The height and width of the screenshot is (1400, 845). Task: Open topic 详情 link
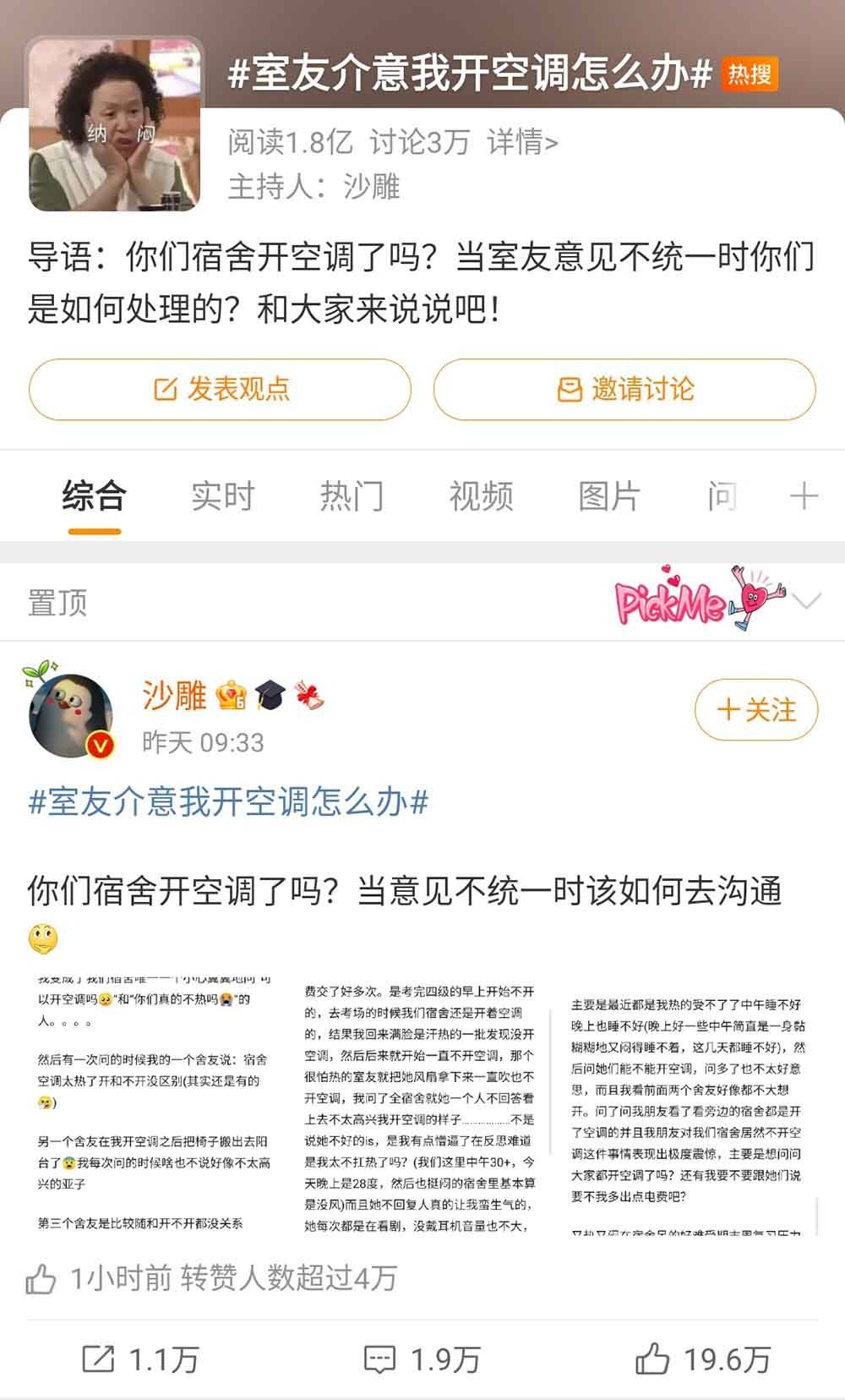click(x=522, y=142)
